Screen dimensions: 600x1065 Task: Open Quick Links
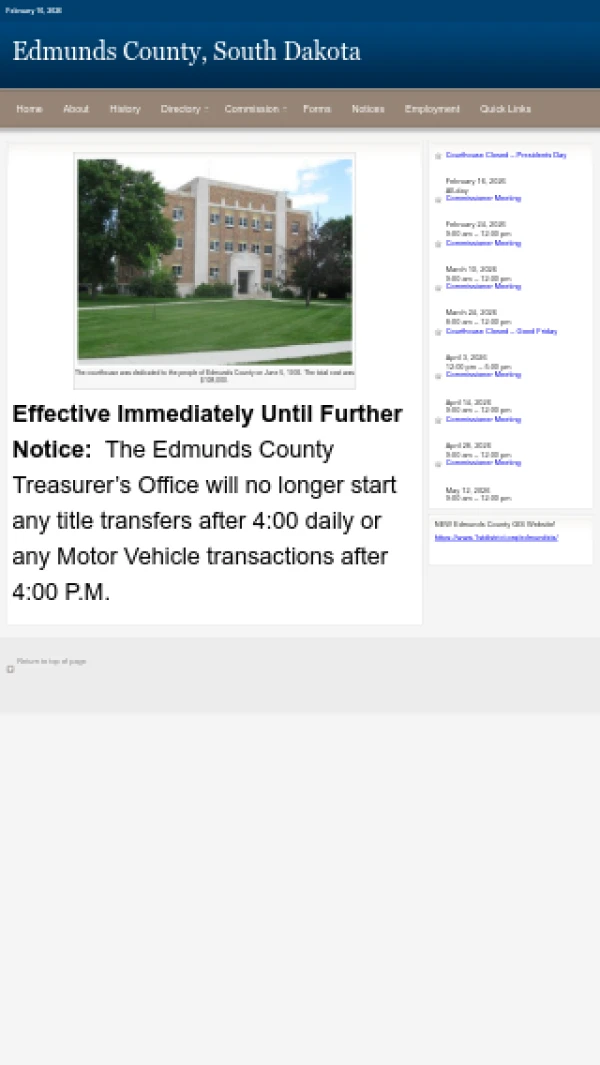(505, 109)
